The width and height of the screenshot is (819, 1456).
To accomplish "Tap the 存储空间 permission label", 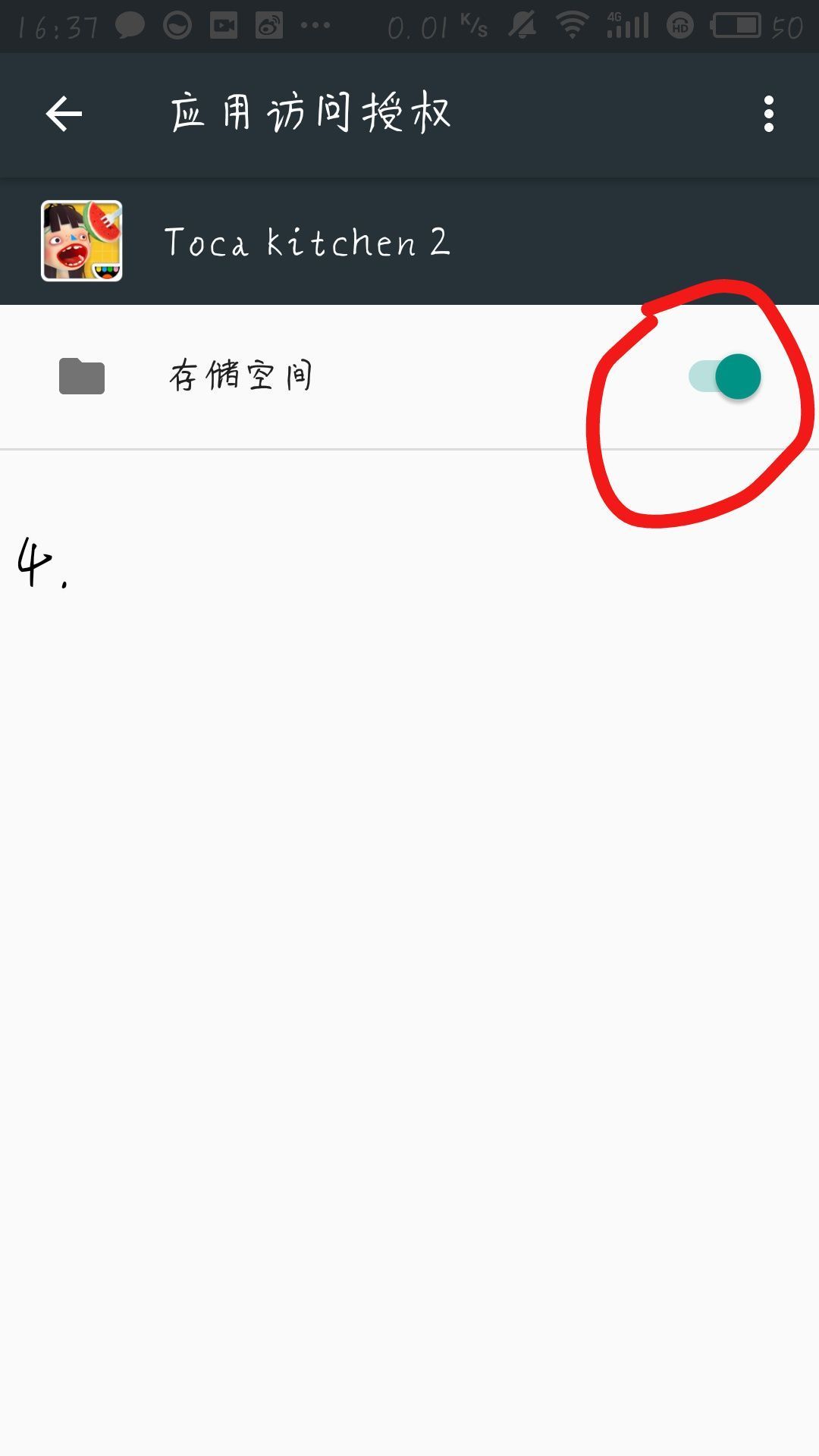I will (243, 374).
